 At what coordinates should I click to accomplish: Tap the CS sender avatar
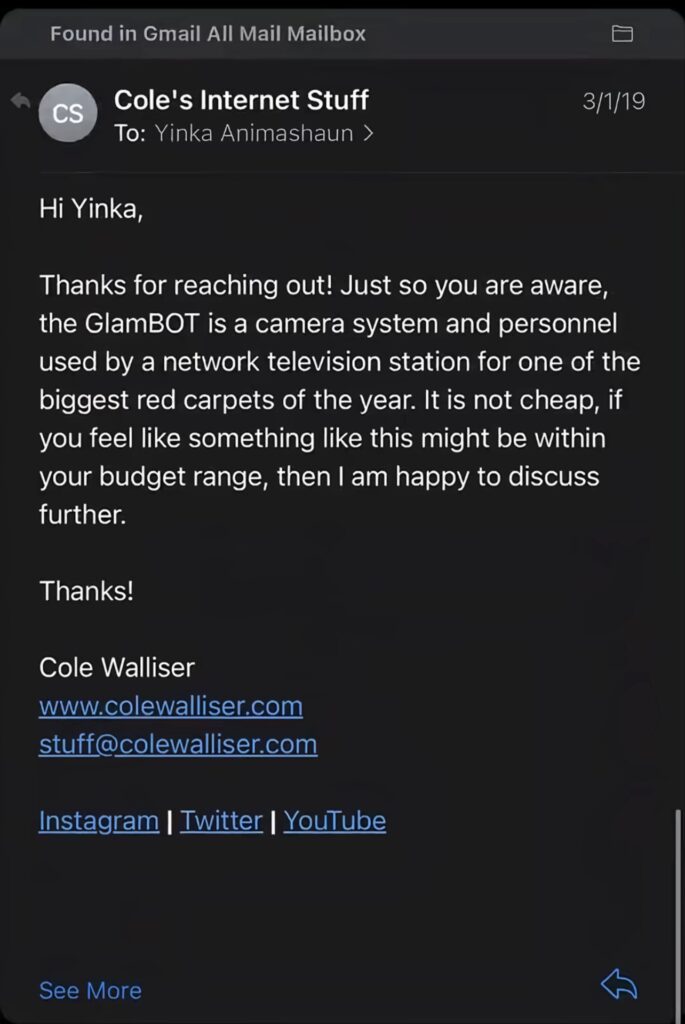(x=67, y=114)
